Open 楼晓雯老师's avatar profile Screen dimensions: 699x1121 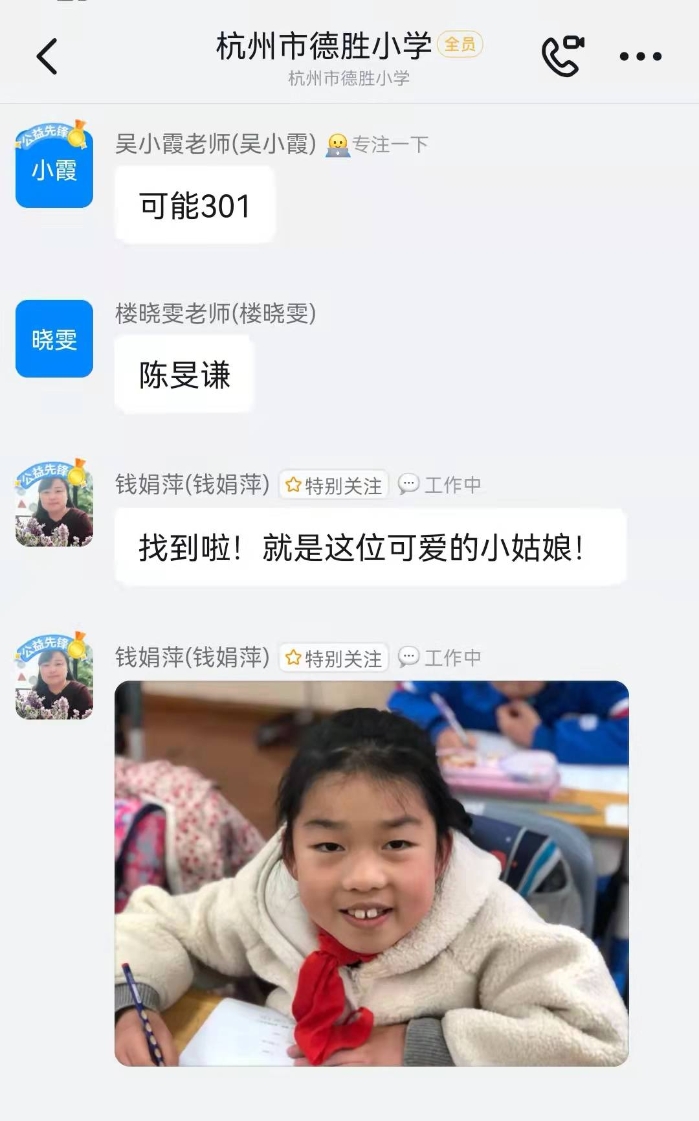[54, 339]
